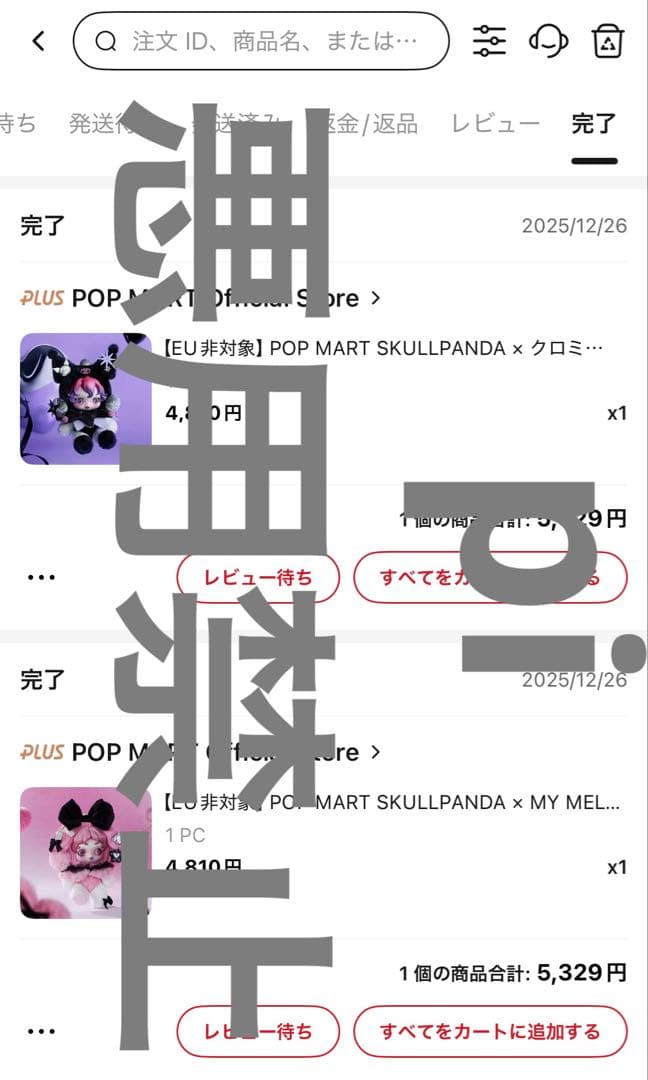This screenshot has width=648, height=1080.
Task: Open the deleted orders recycle bin
Action: coord(608,41)
